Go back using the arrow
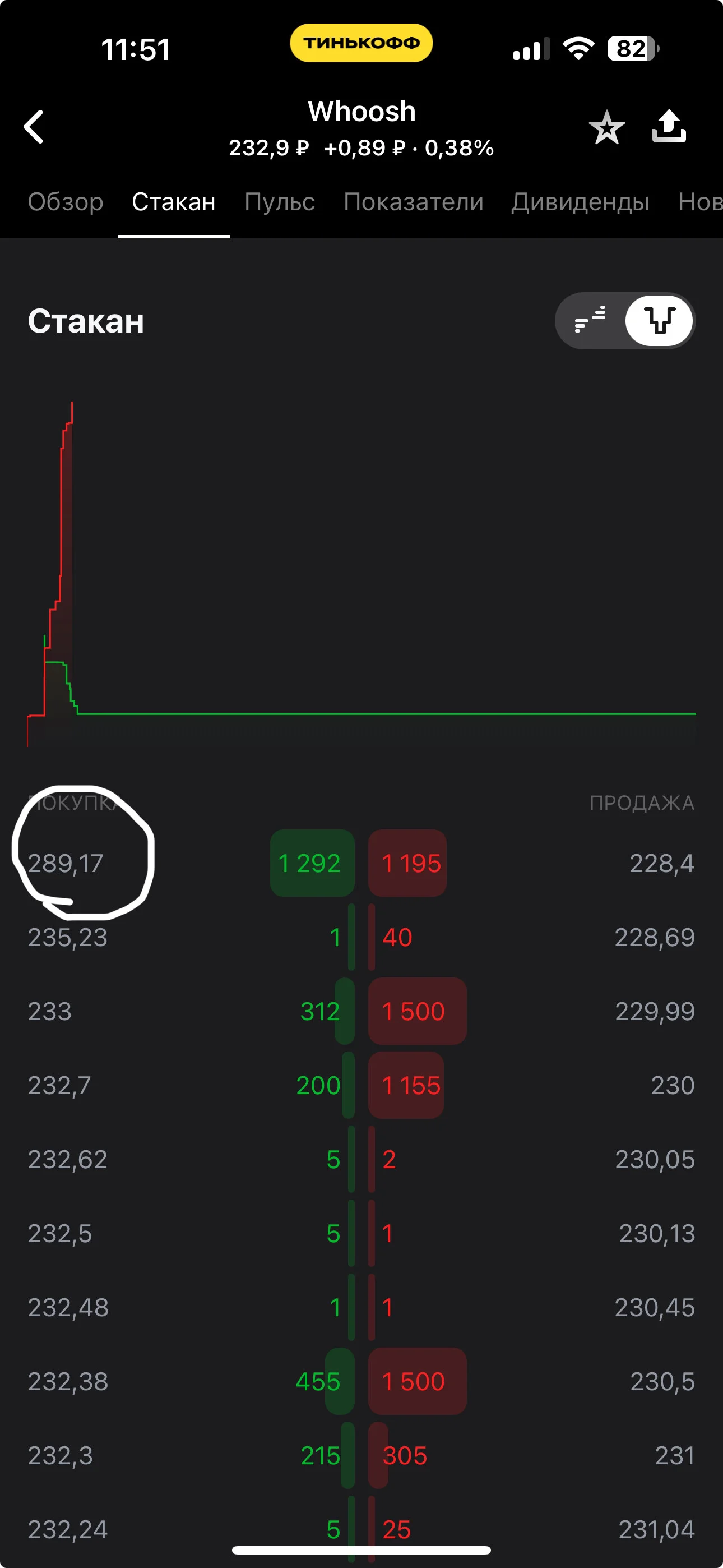This screenshot has width=723, height=1568. pyautogui.click(x=34, y=127)
